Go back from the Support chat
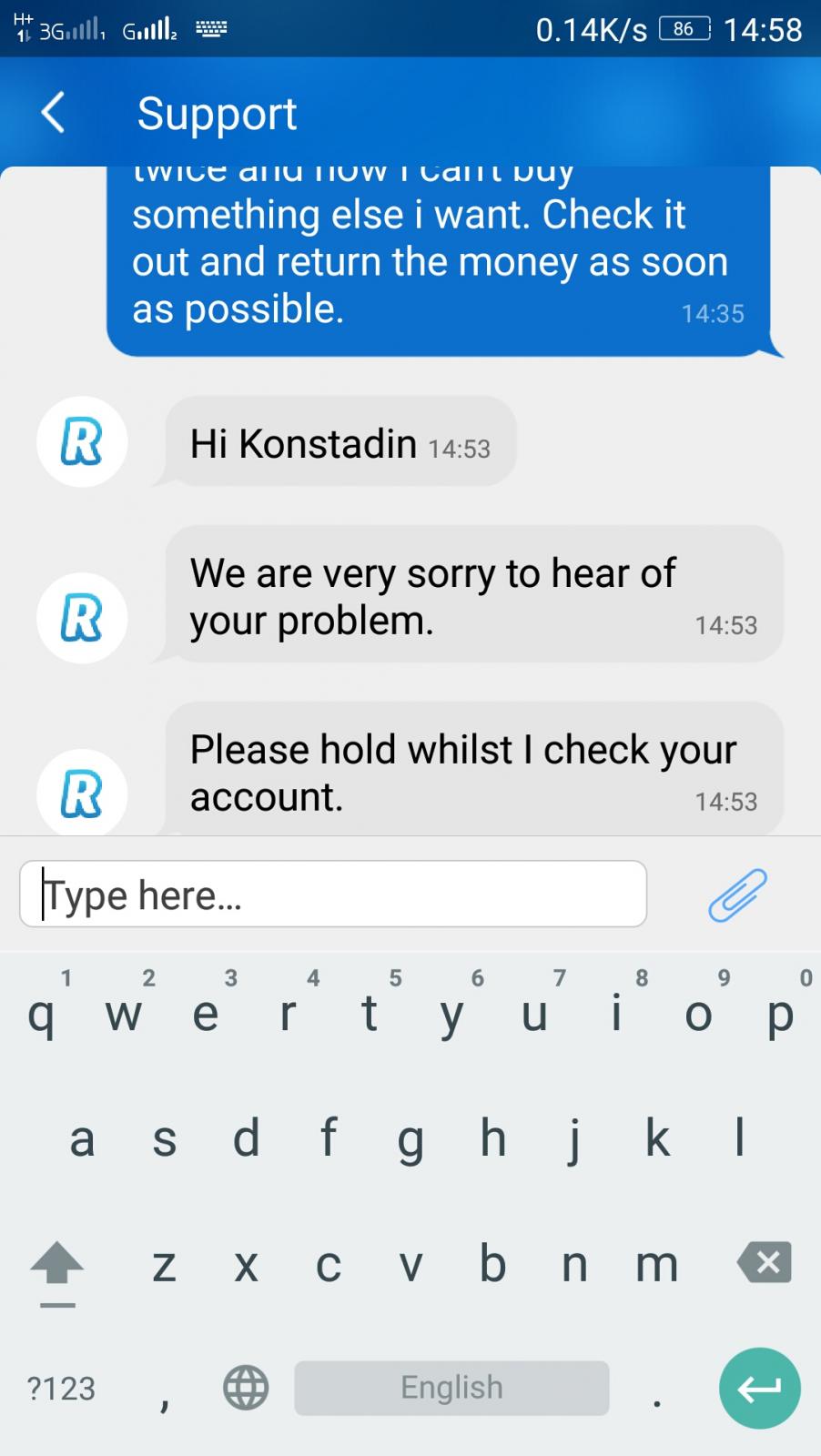The image size is (821, 1456). coord(53,113)
